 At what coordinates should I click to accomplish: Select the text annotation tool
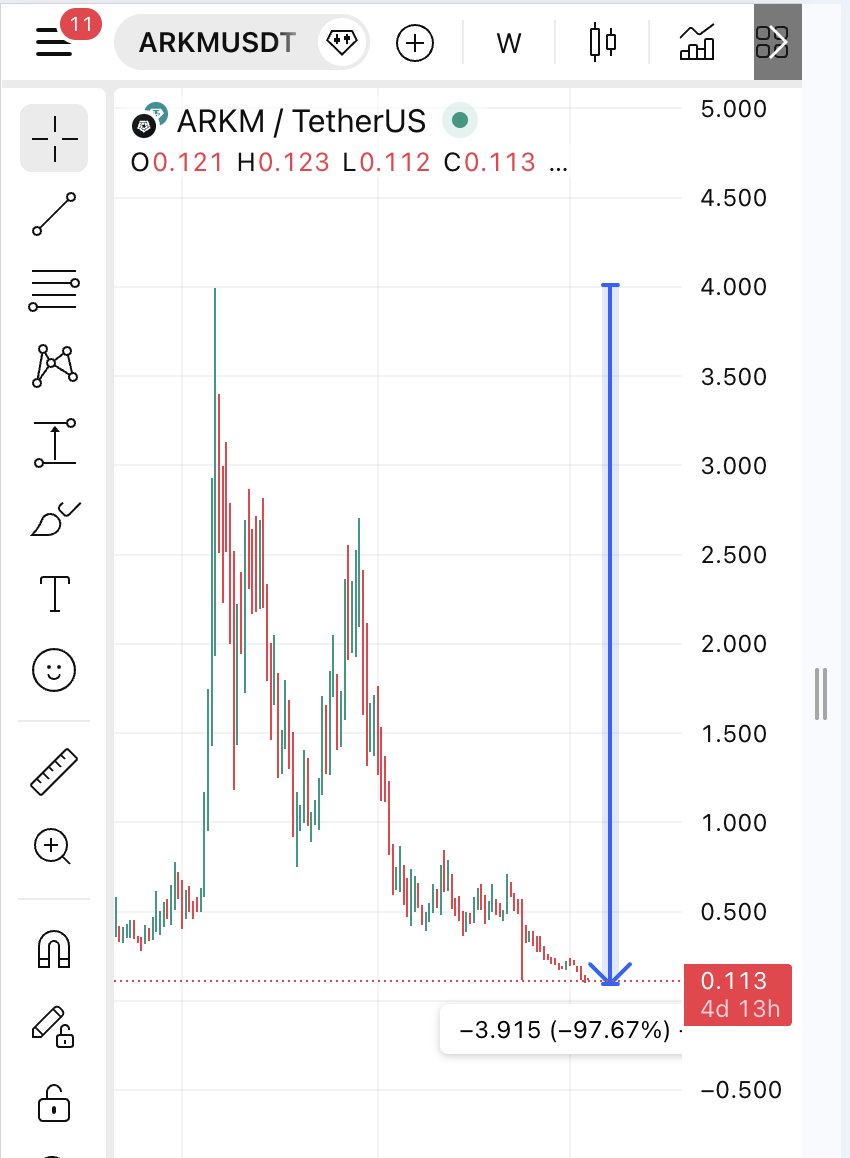click(54, 594)
